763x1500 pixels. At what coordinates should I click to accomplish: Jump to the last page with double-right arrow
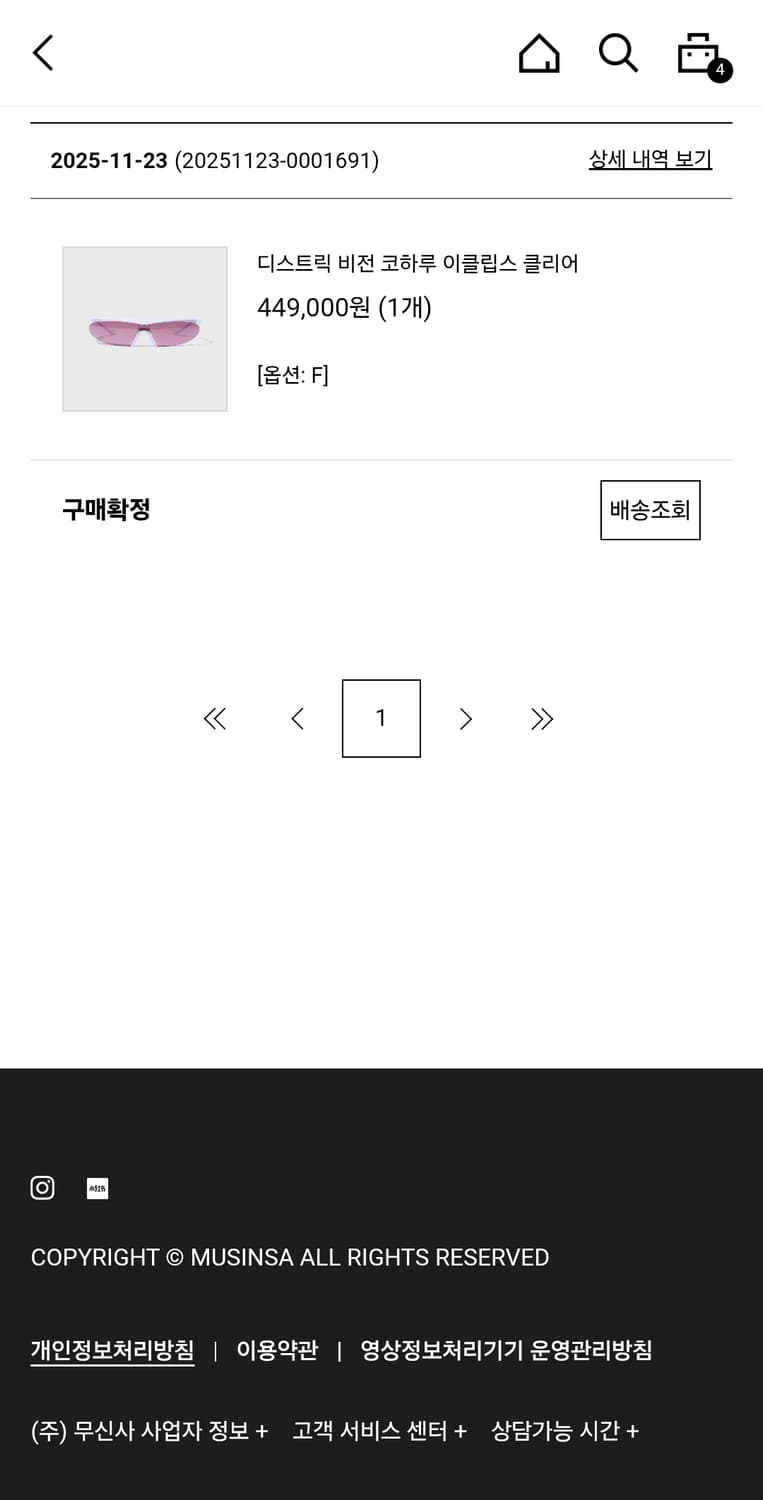(541, 718)
